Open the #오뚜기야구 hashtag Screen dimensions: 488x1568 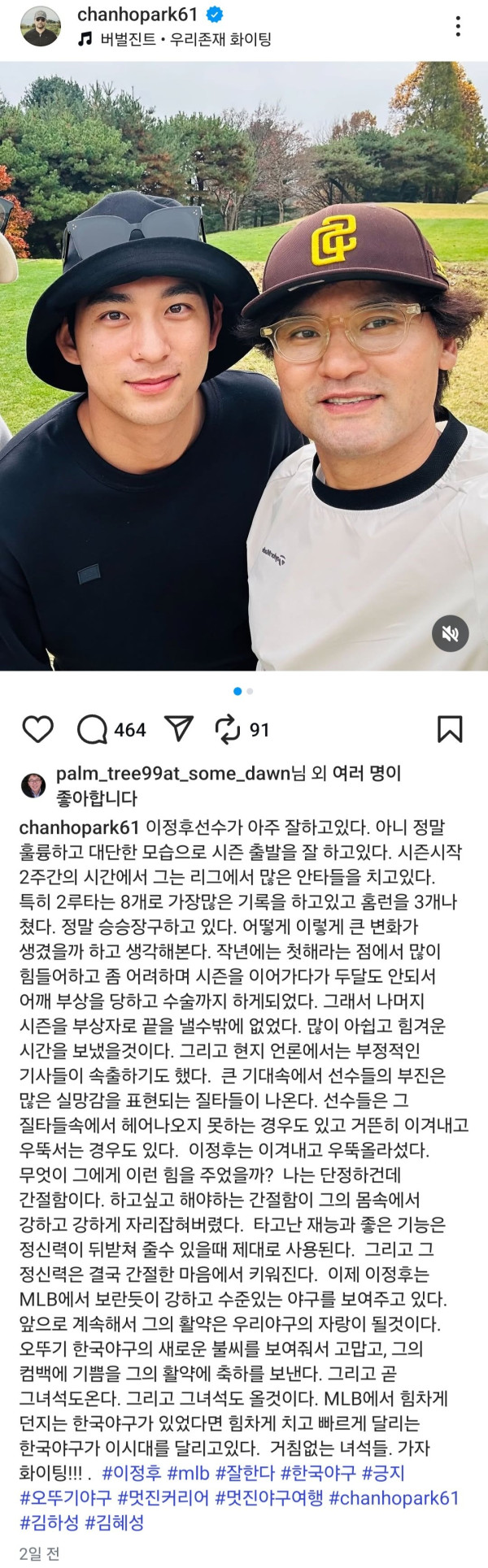pos(65,1497)
